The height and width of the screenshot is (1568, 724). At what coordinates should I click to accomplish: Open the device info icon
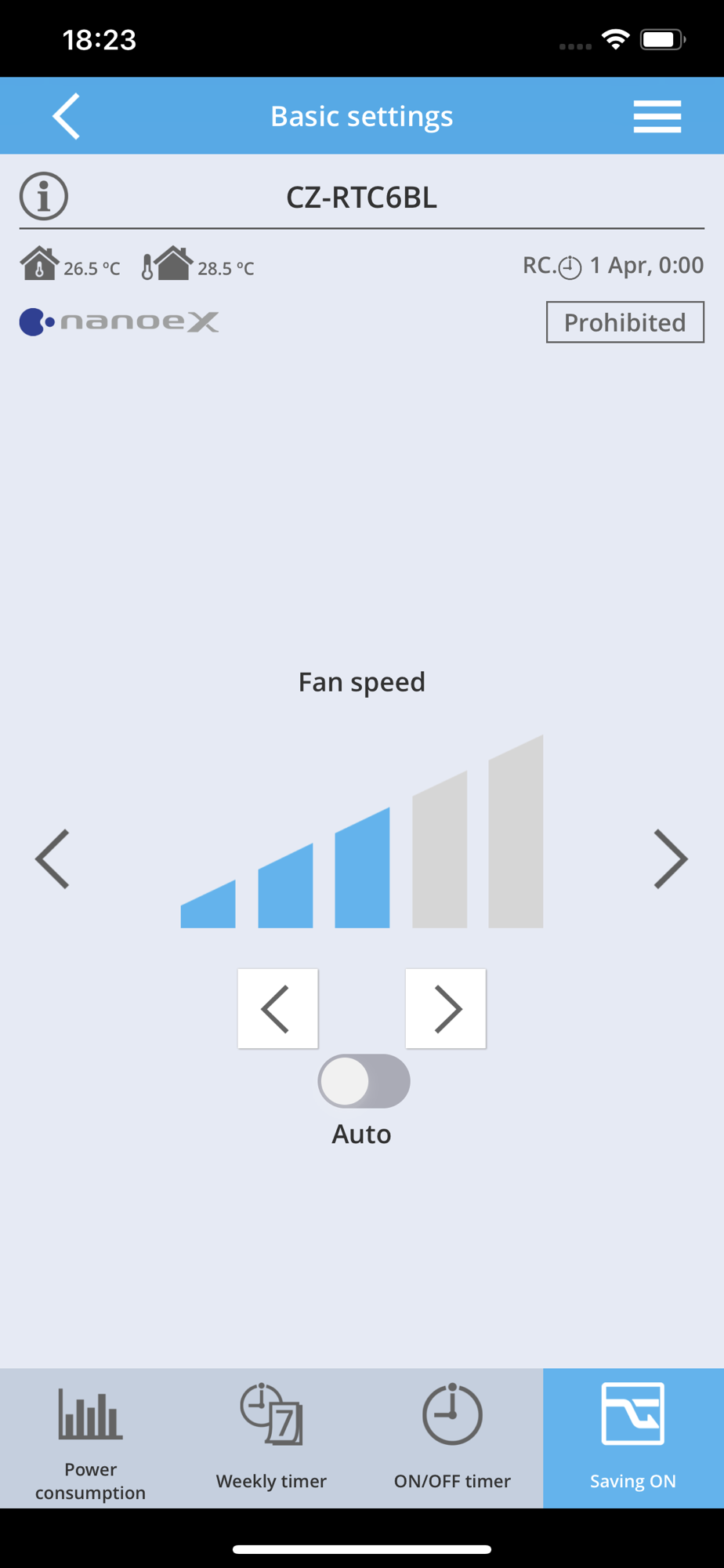(44, 196)
